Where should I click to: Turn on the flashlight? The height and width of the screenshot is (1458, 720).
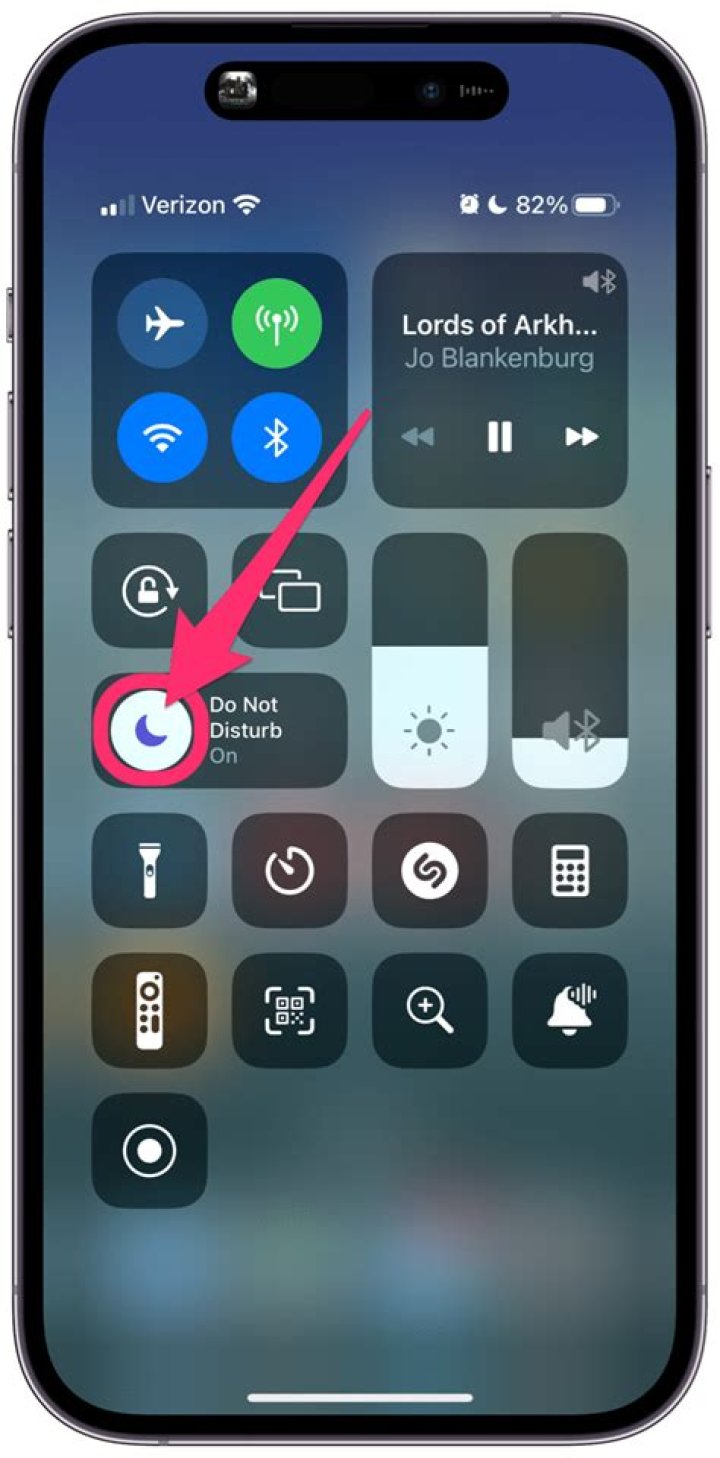pyautogui.click(x=150, y=871)
